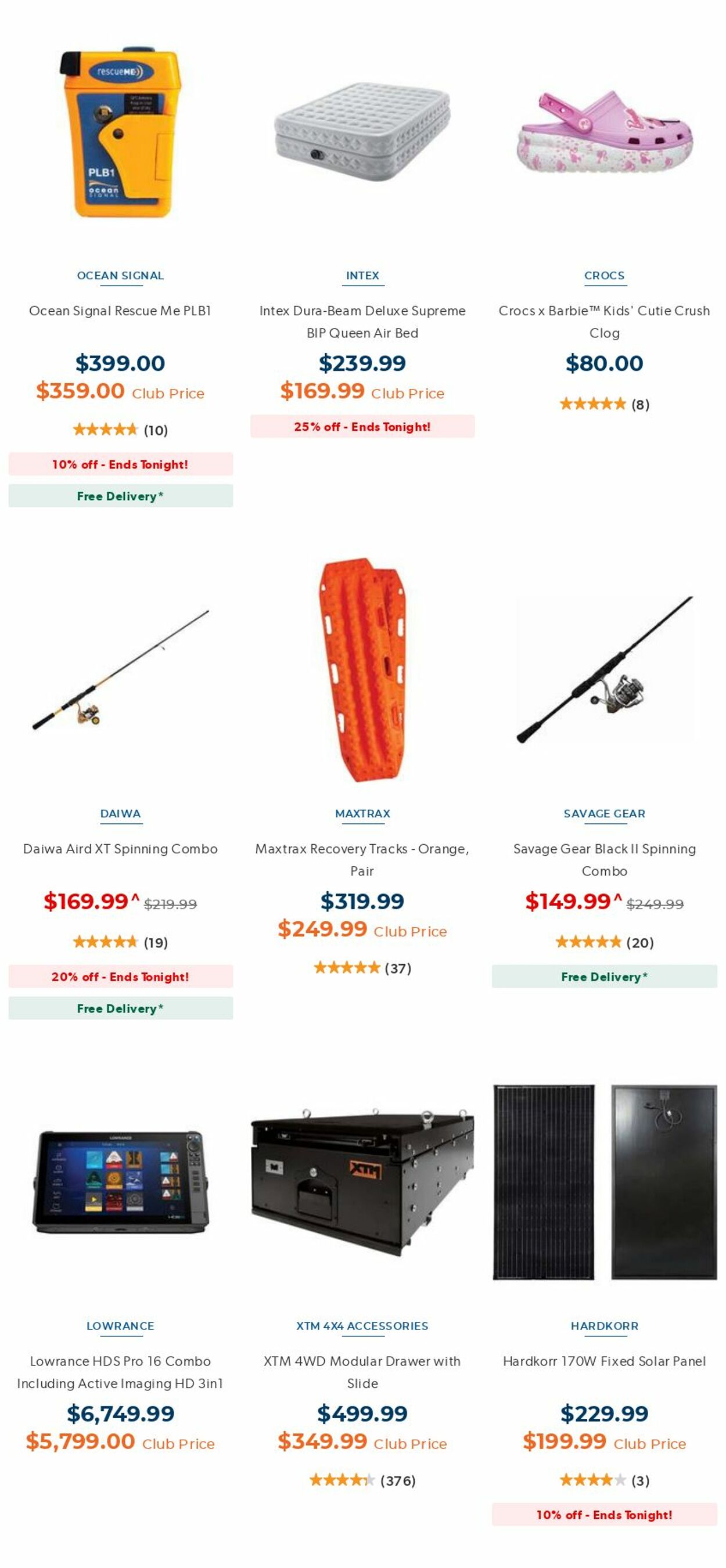Open the Savage Gear brand link
This screenshot has height=1568, width=726.
point(604,813)
